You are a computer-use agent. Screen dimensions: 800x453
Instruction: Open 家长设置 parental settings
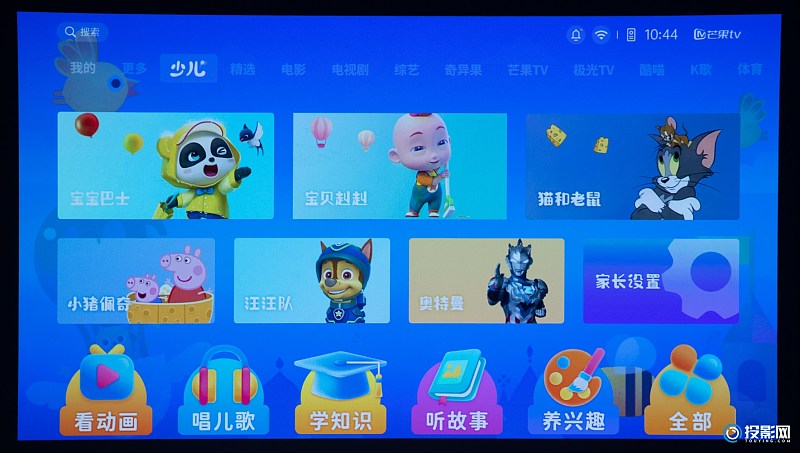(660, 280)
